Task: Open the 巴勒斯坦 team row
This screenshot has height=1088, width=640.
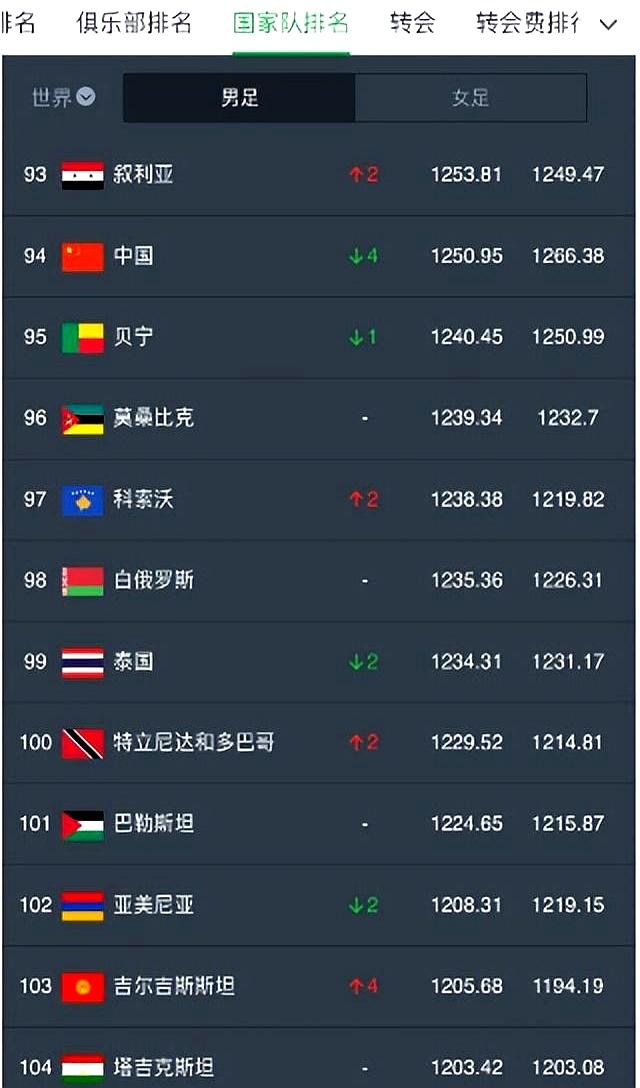Action: pos(319,824)
